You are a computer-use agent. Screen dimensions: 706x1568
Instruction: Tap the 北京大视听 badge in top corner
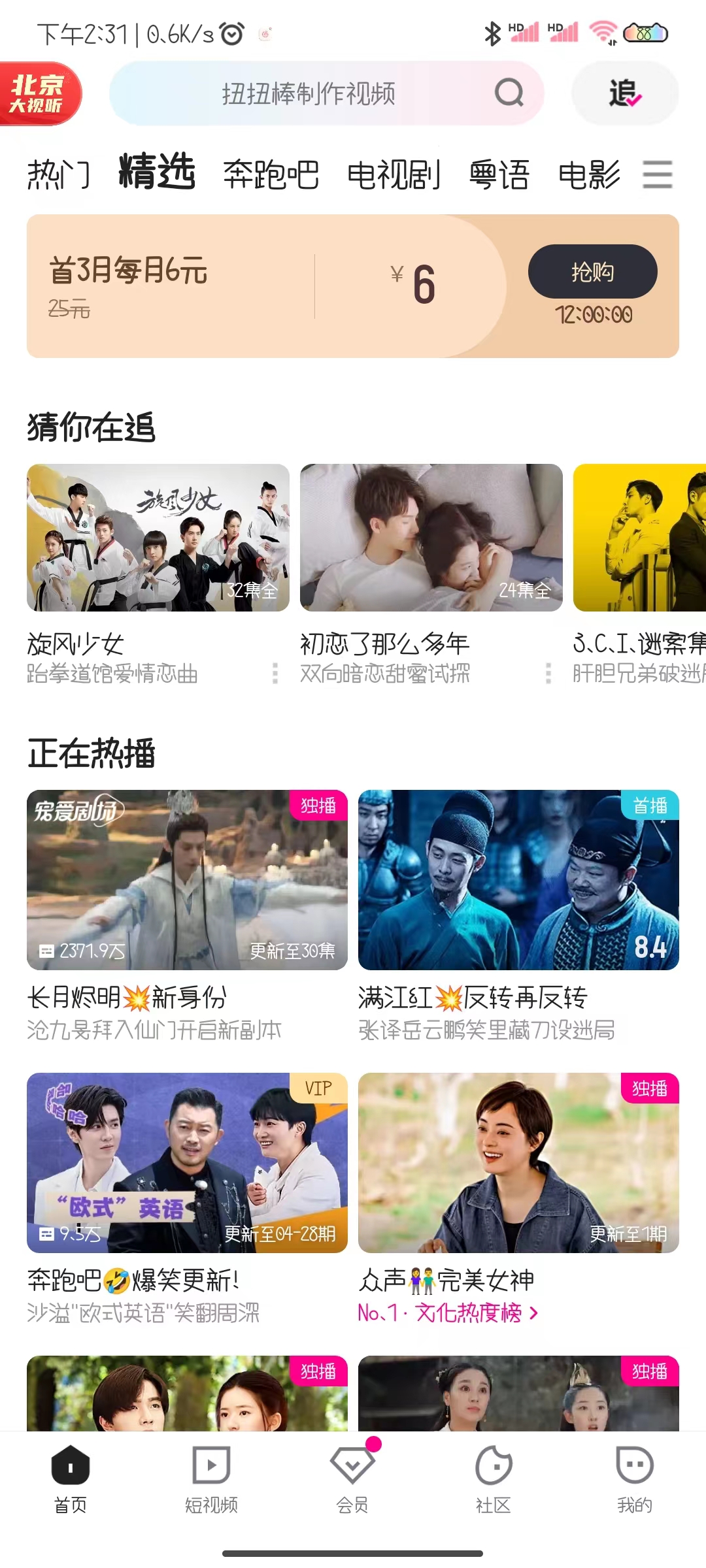pyautogui.click(x=41, y=93)
